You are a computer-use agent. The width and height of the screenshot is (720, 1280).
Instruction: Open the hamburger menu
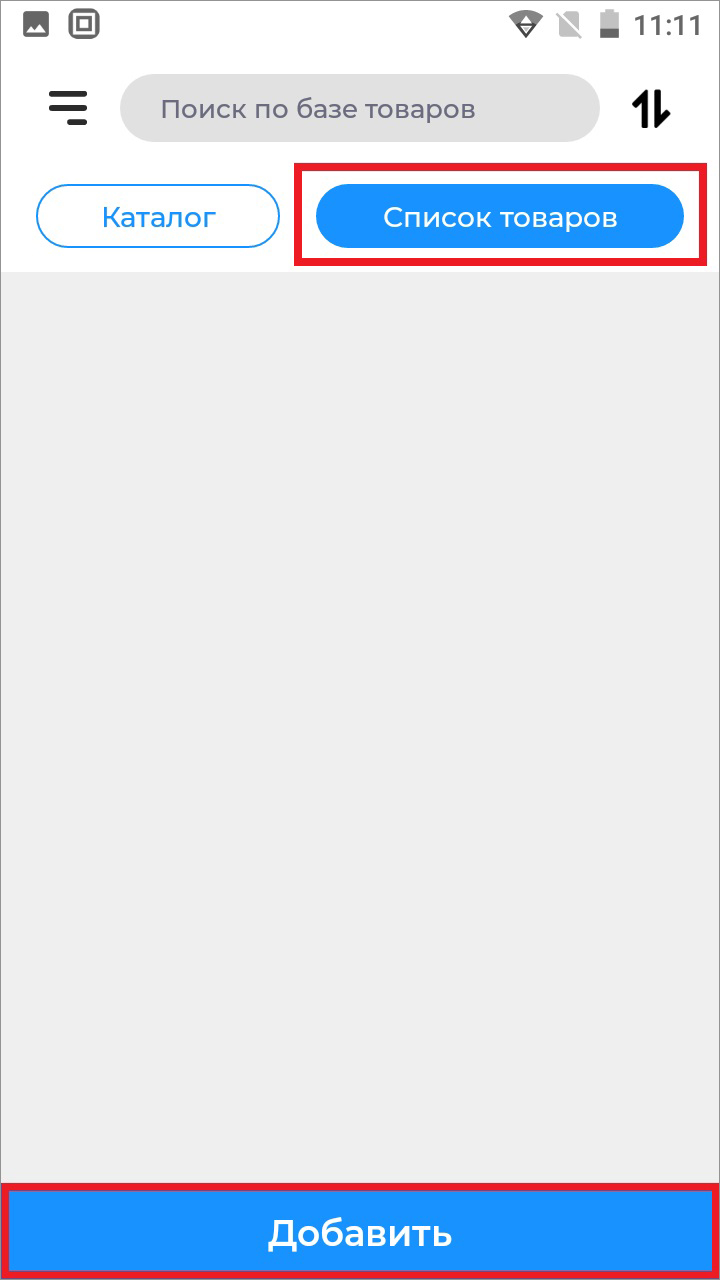pos(68,108)
